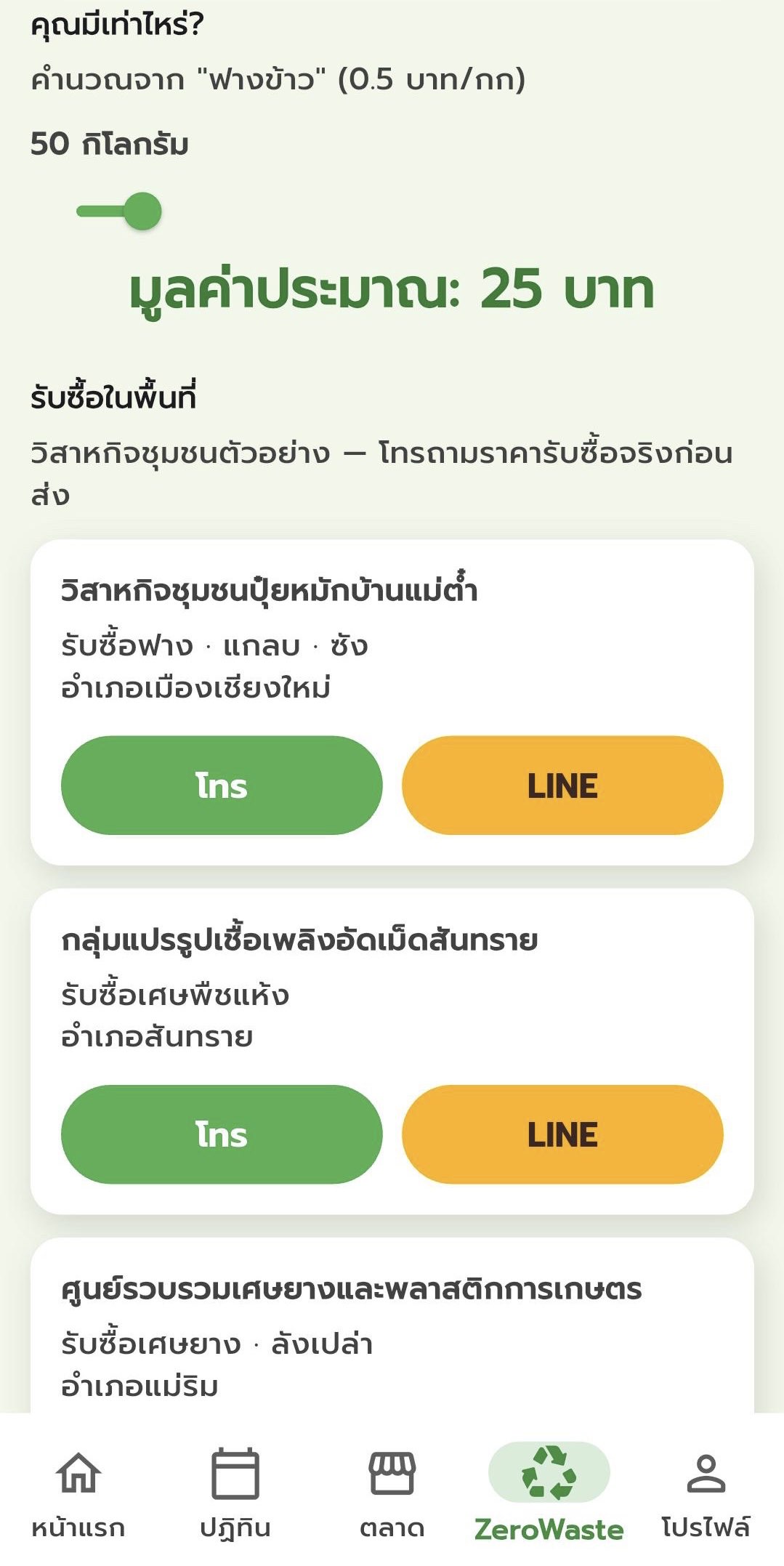Viewport: 784px width, 1566px height.
Task: Go to the หน้าแรก home tab
Action: [78, 1492]
